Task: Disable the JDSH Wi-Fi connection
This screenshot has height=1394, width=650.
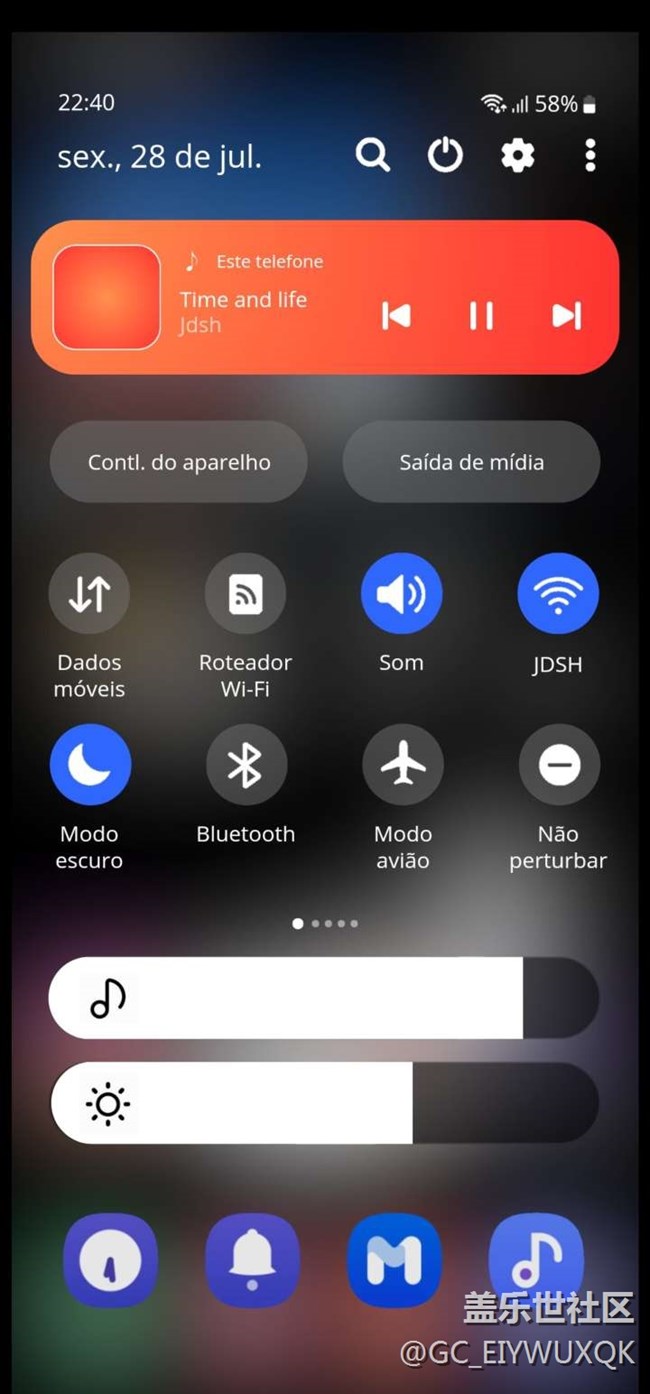Action: (x=558, y=594)
